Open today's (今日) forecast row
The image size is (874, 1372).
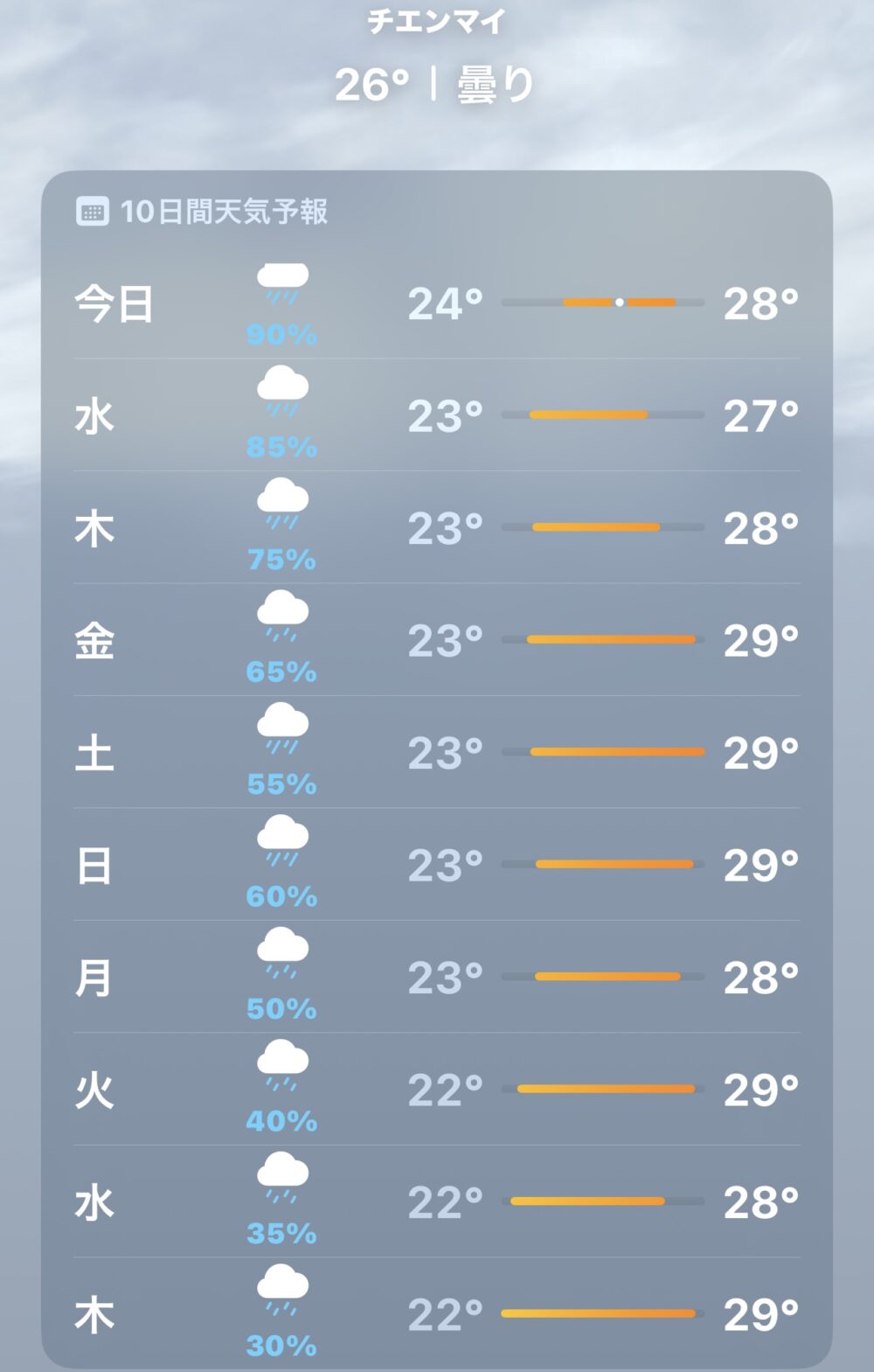click(435, 303)
